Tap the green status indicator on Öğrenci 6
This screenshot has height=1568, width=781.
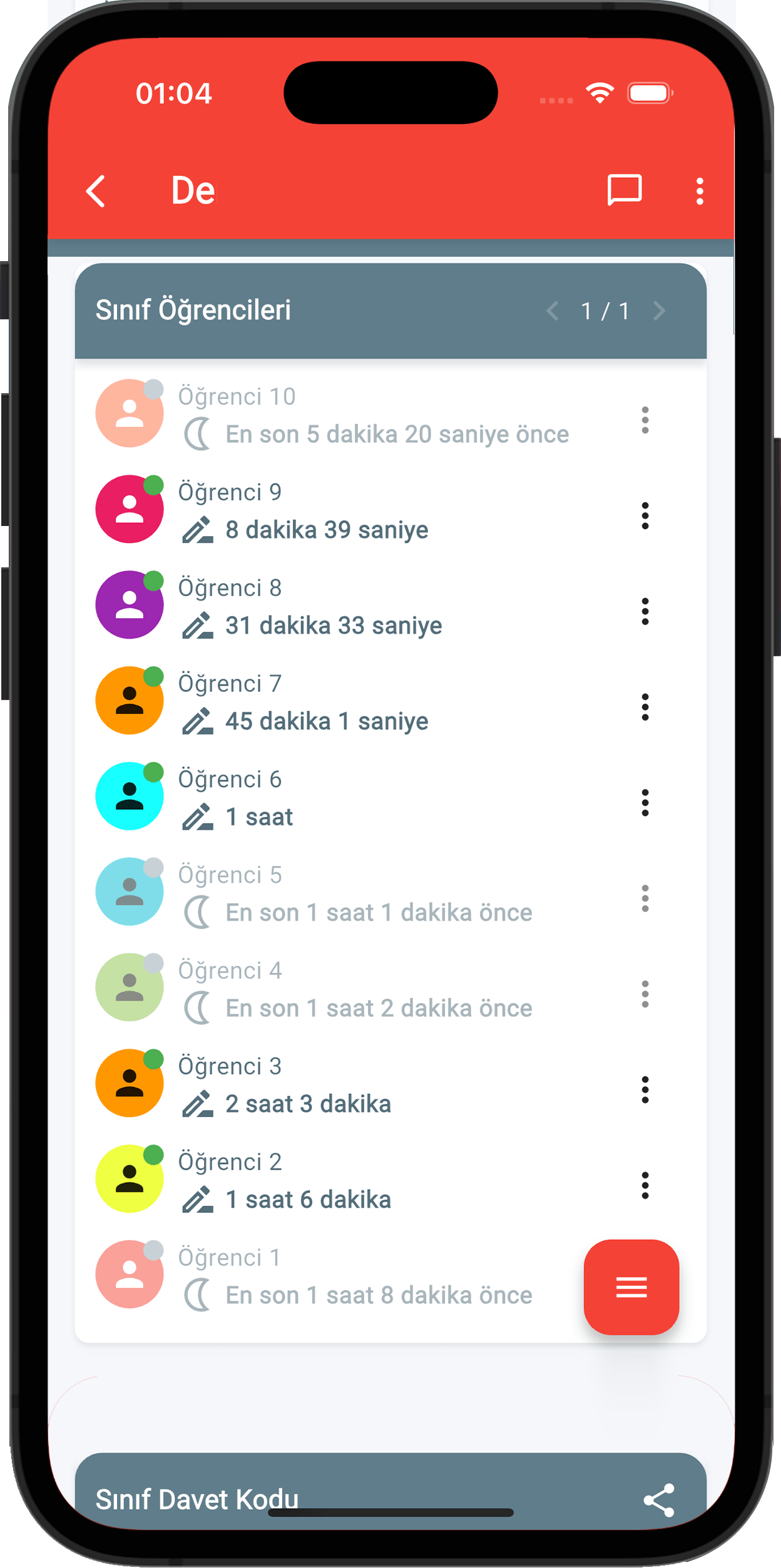coord(154,770)
